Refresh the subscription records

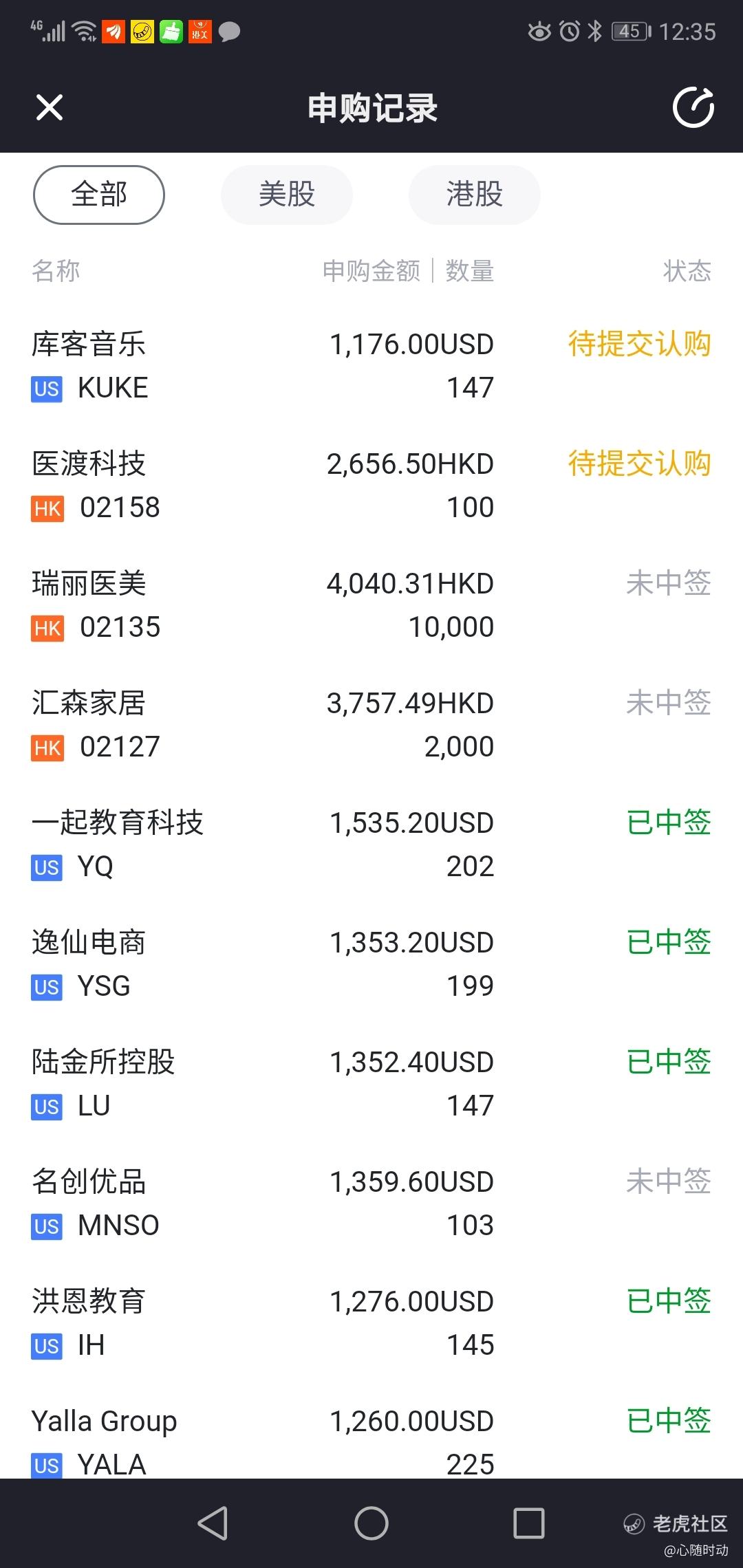pos(693,108)
